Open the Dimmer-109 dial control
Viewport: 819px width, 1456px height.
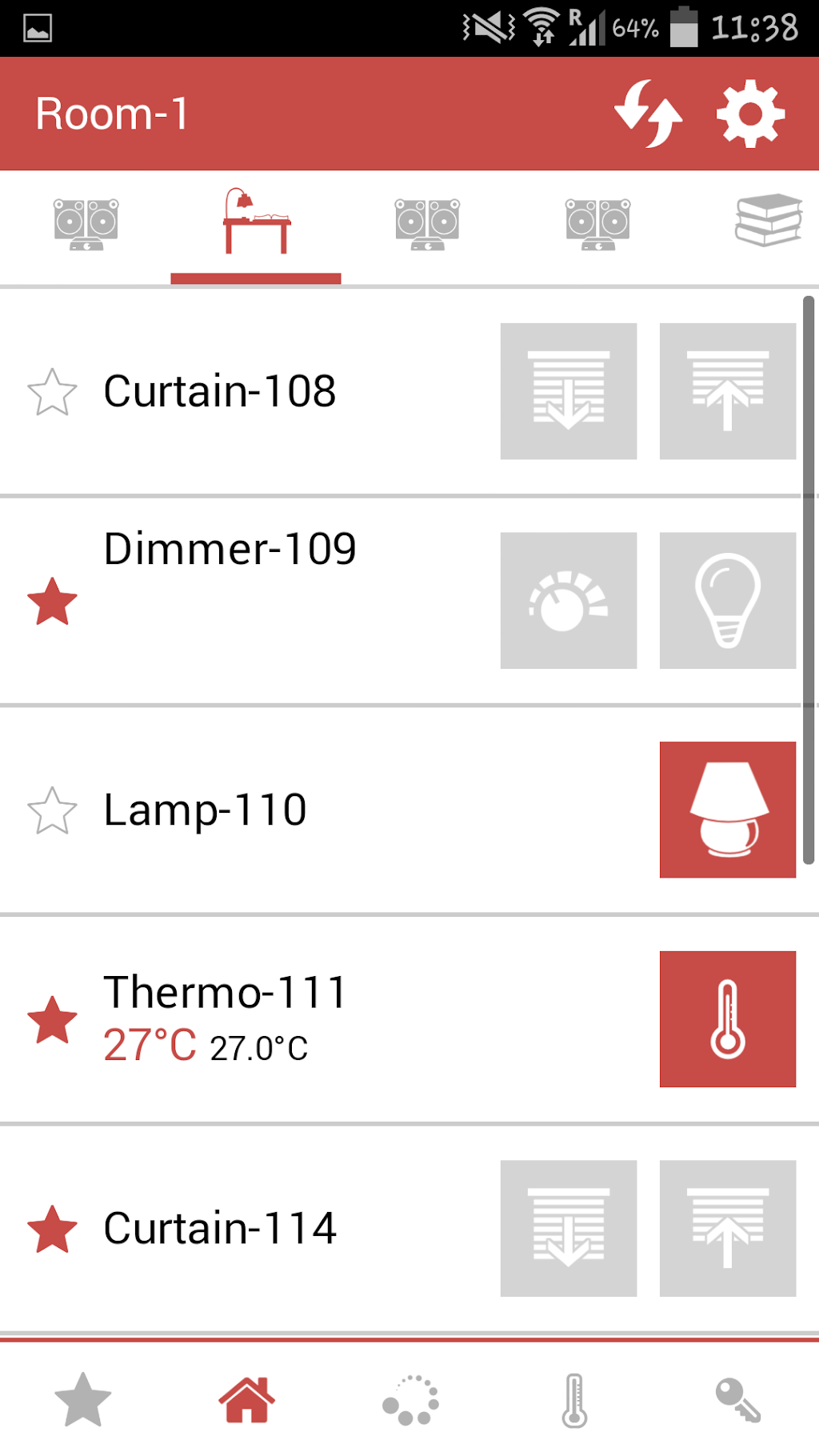coord(568,600)
